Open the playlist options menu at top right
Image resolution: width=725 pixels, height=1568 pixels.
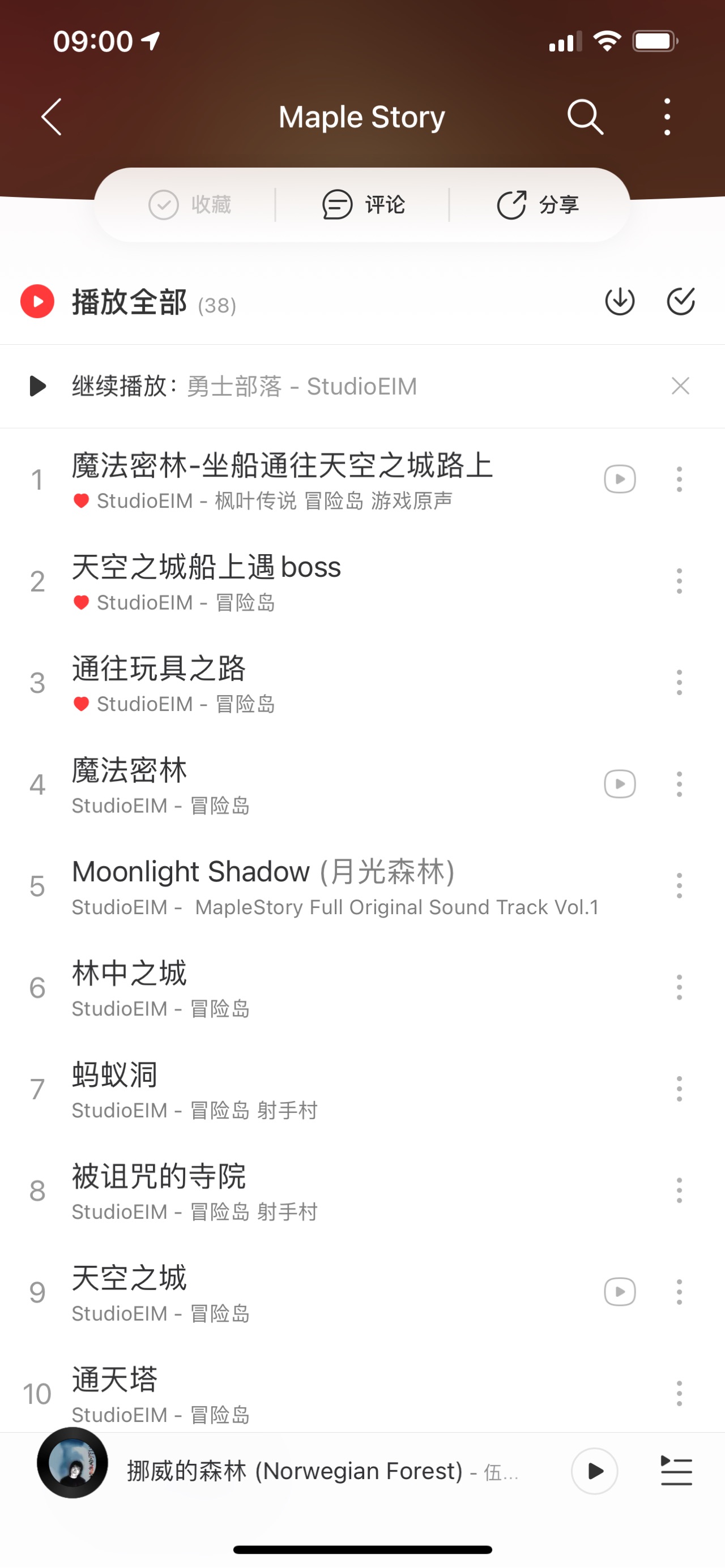pyautogui.click(x=667, y=116)
